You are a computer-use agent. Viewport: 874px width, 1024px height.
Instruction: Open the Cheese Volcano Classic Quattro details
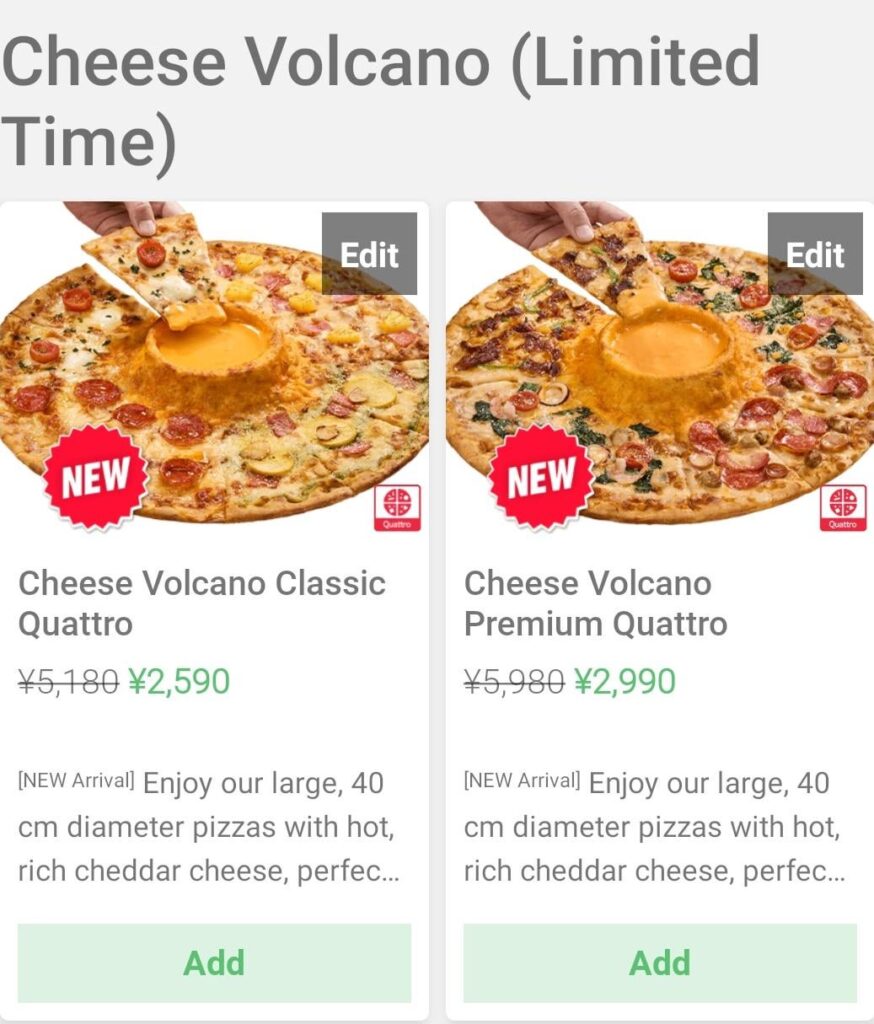tap(204, 604)
